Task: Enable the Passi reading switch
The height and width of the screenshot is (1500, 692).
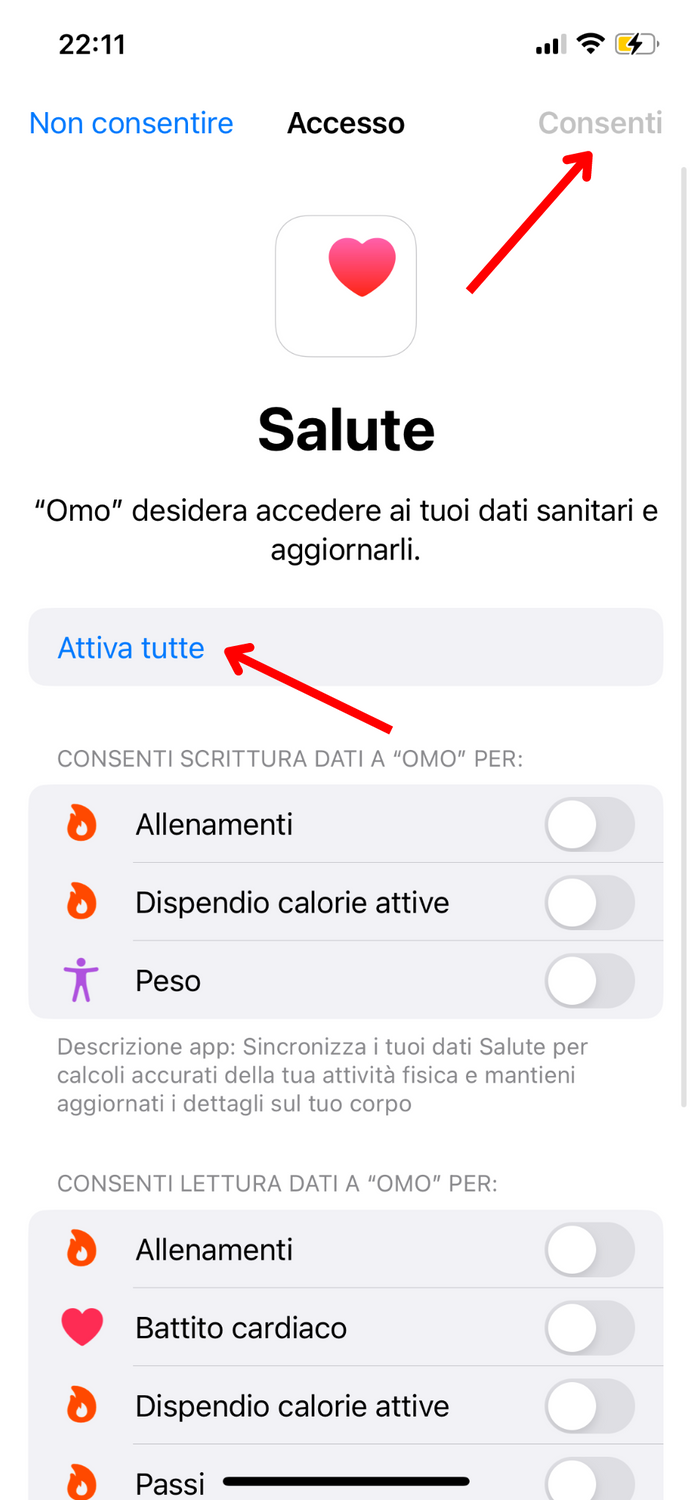Action: [590, 1480]
